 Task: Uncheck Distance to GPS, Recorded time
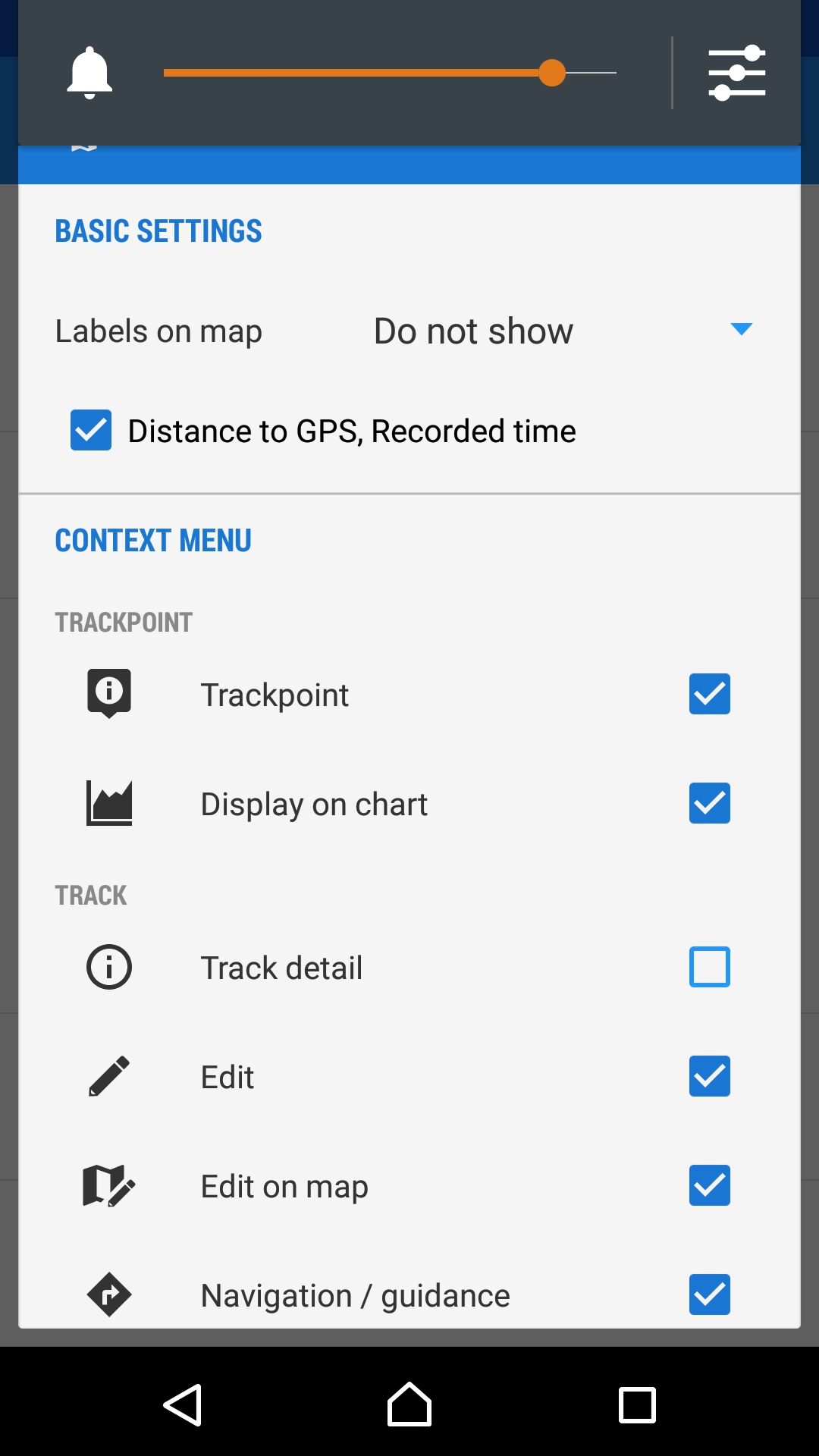(x=91, y=430)
